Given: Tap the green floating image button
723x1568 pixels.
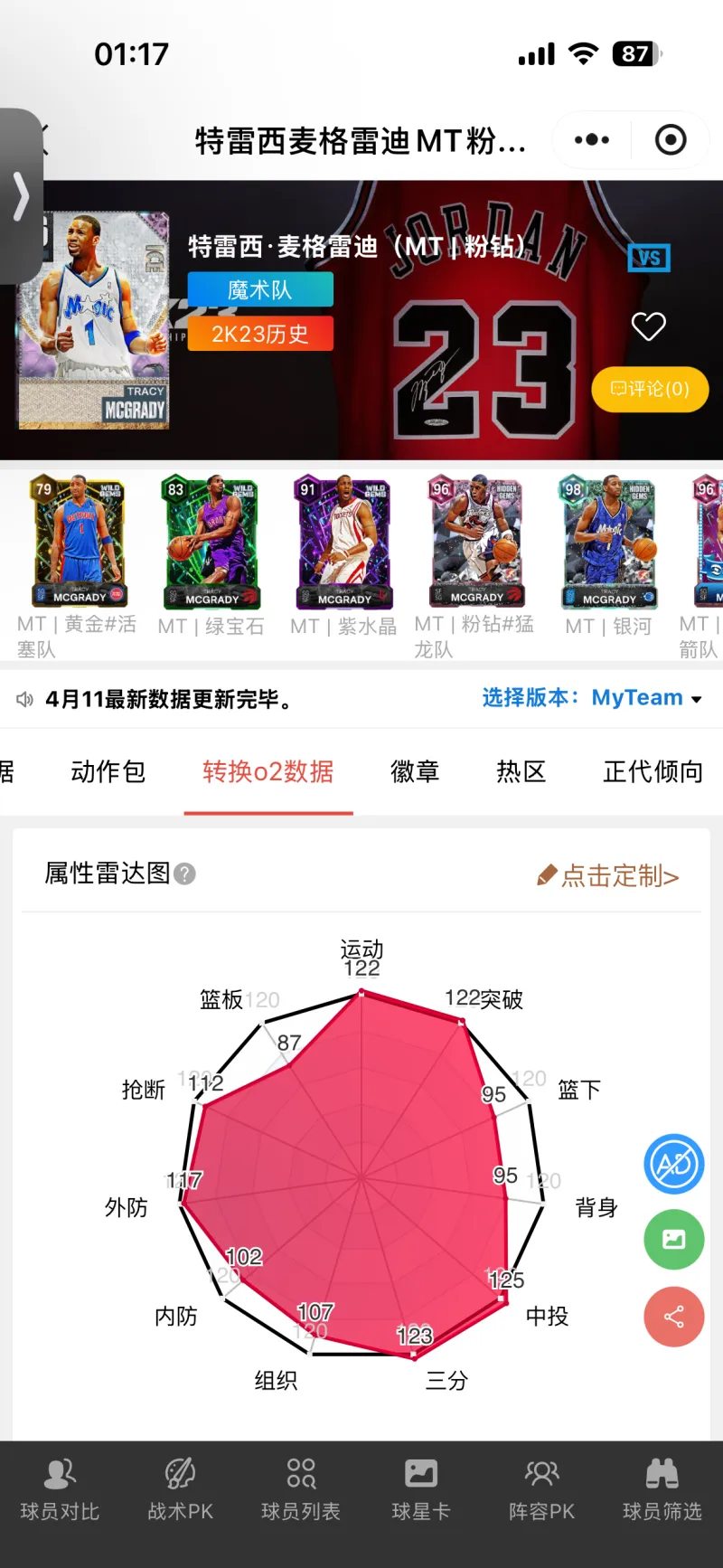Looking at the screenshot, I should pyautogui.click(x=673, y=1239).
